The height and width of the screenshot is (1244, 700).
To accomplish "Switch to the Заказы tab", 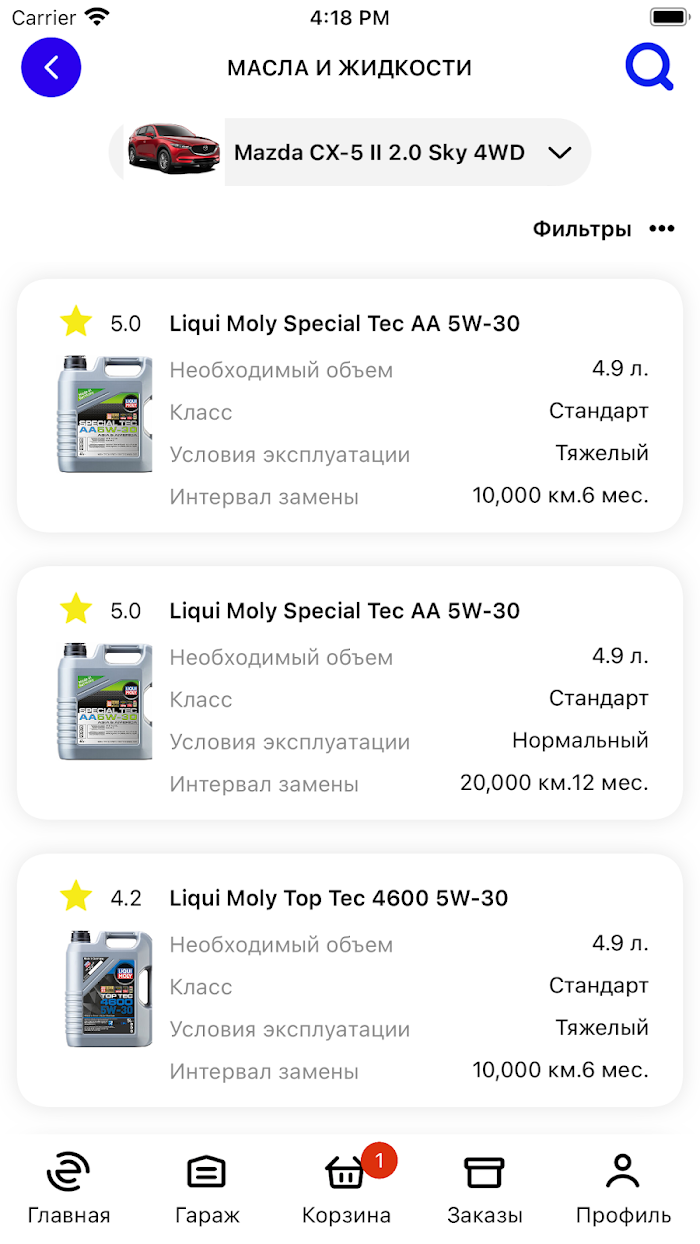I will [485, 1189].
